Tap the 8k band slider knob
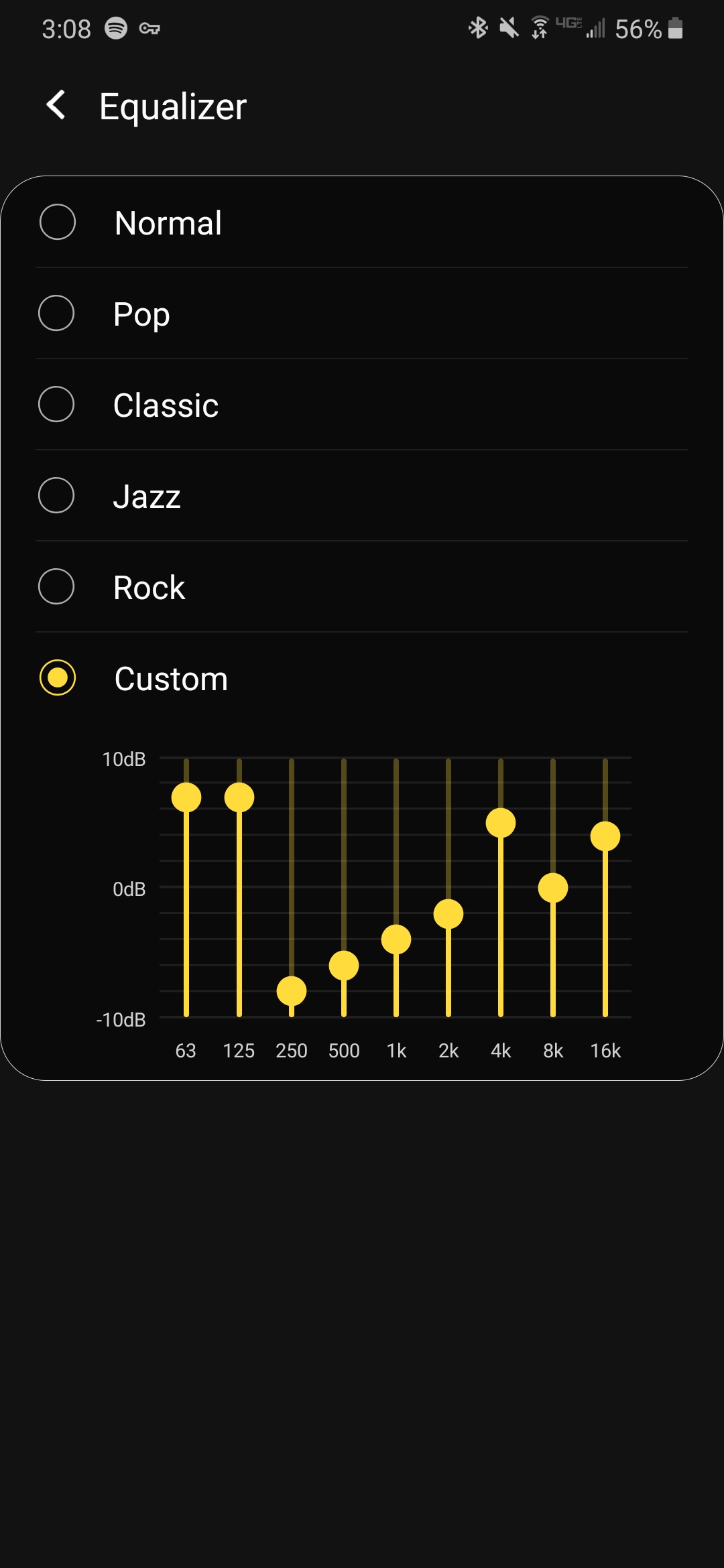724x1568 pixels. [553, 889]
